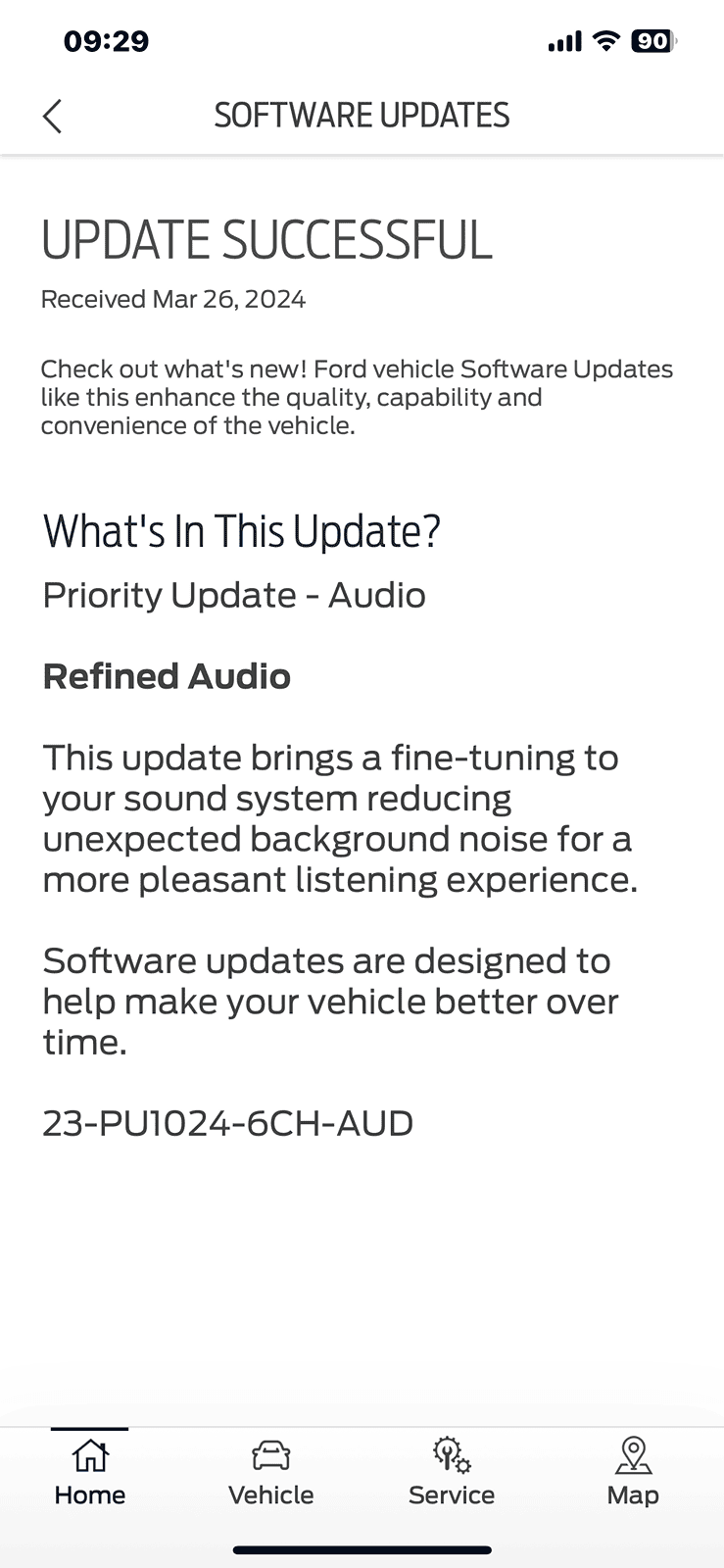Open the Map tab
Image resolution: width=724 pixels, height=1568 pixels.
click(x=633, y=1472)
